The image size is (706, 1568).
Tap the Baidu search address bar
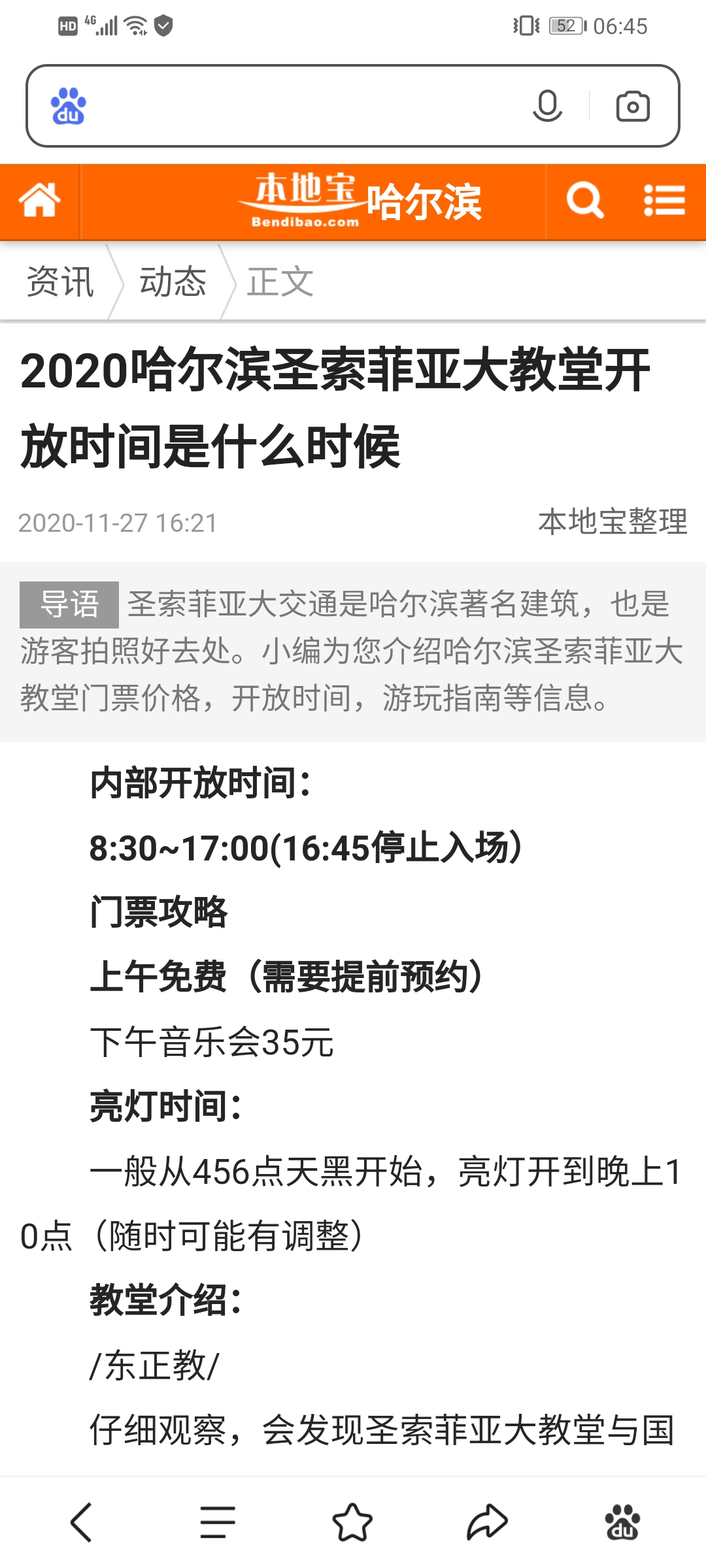pyautogui.click(x=301, y=106)
